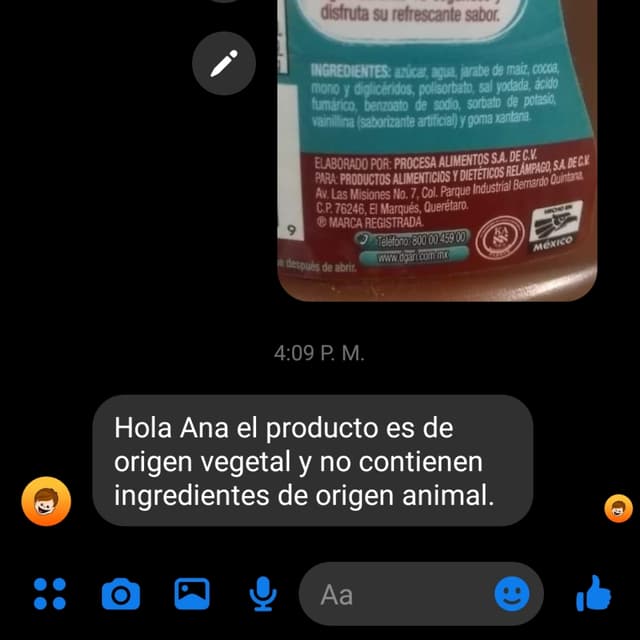Open the emoji smiley picker

click(512, 594)
